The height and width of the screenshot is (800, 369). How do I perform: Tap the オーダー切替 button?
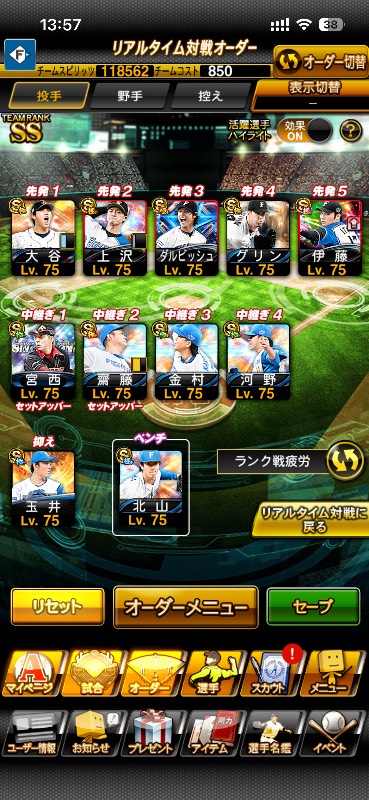(321, 61)
